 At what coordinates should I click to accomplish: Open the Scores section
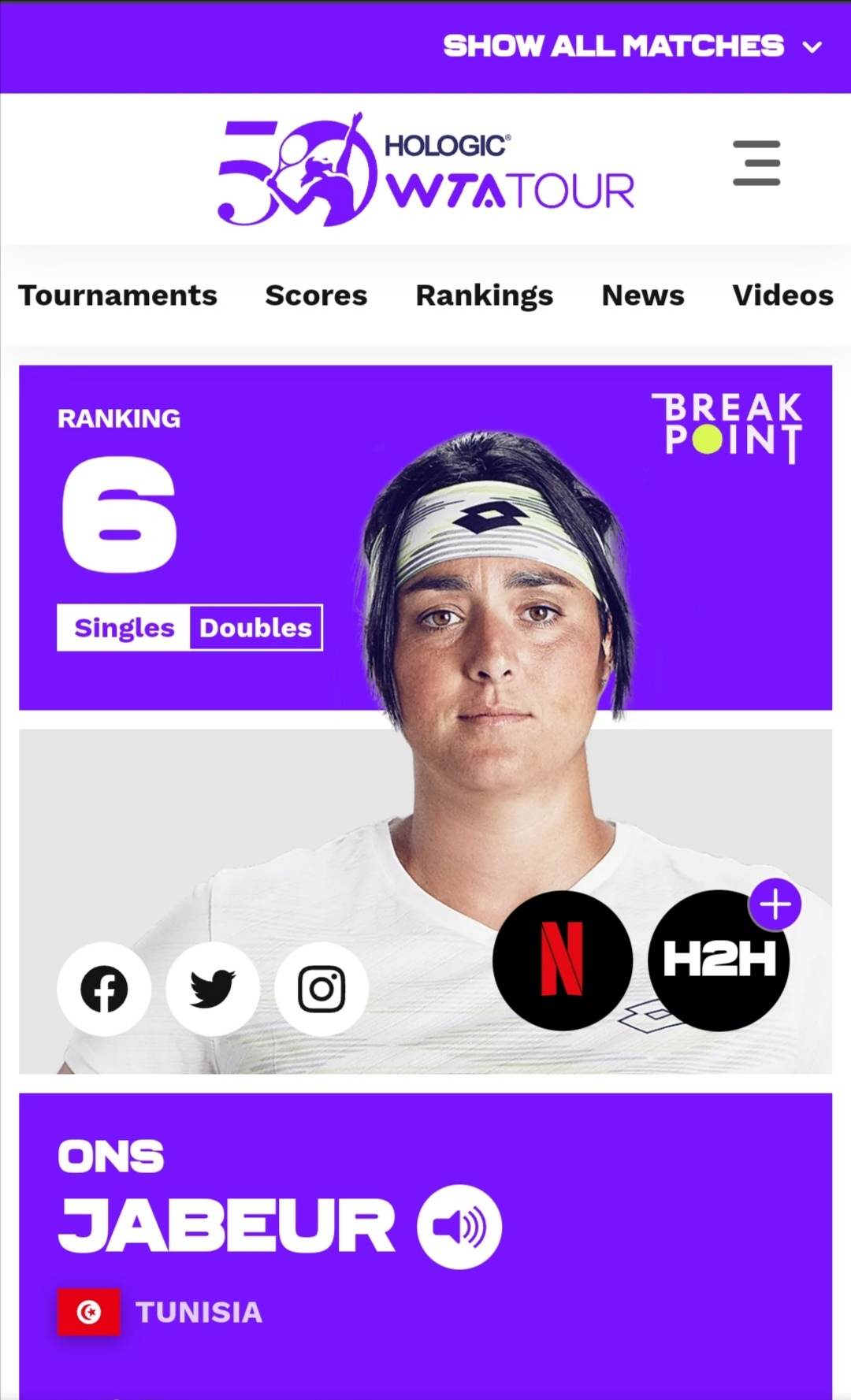click(x=316, y=295)
